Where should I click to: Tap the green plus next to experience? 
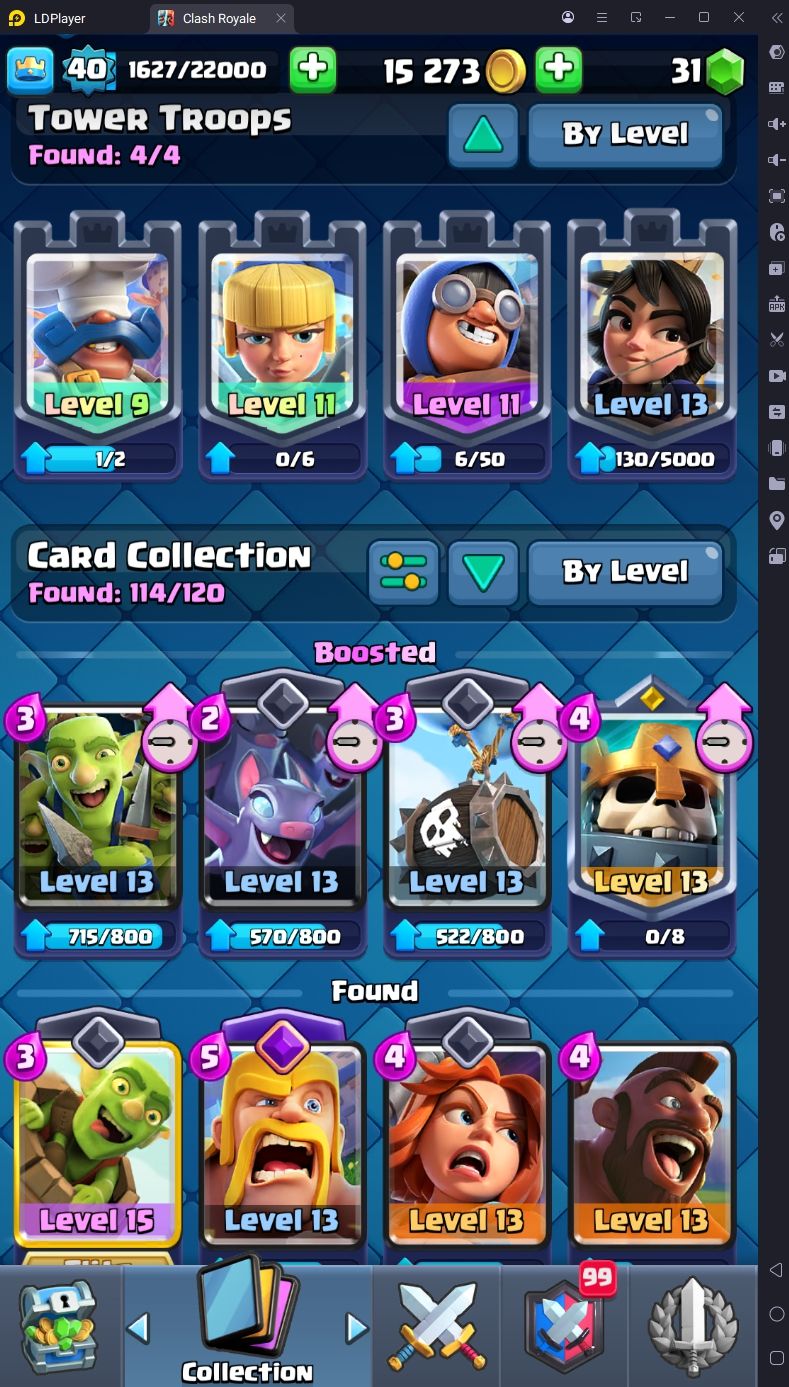tap(313, 69)
